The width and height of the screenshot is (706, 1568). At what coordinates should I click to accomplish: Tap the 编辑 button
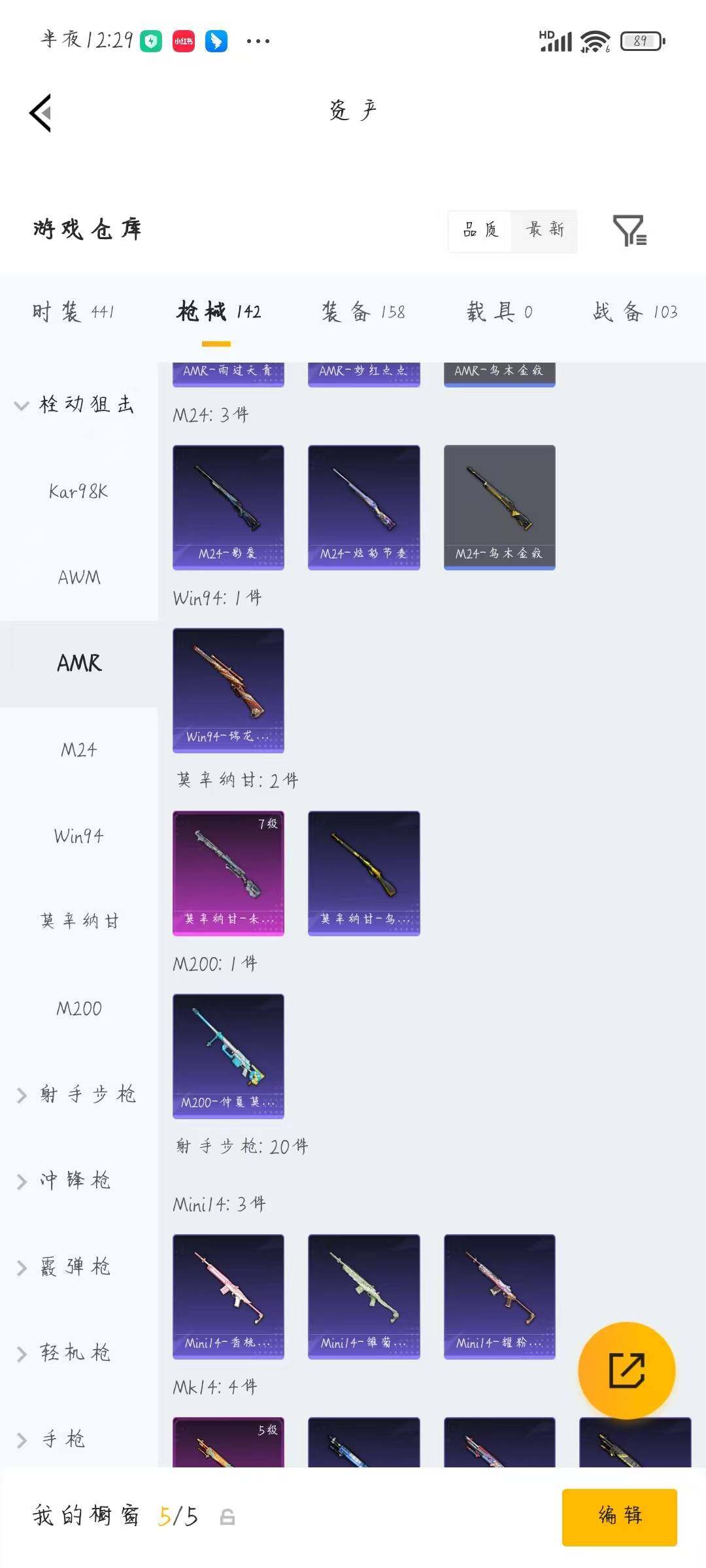pyautogui.click(x=619, y=1516)
